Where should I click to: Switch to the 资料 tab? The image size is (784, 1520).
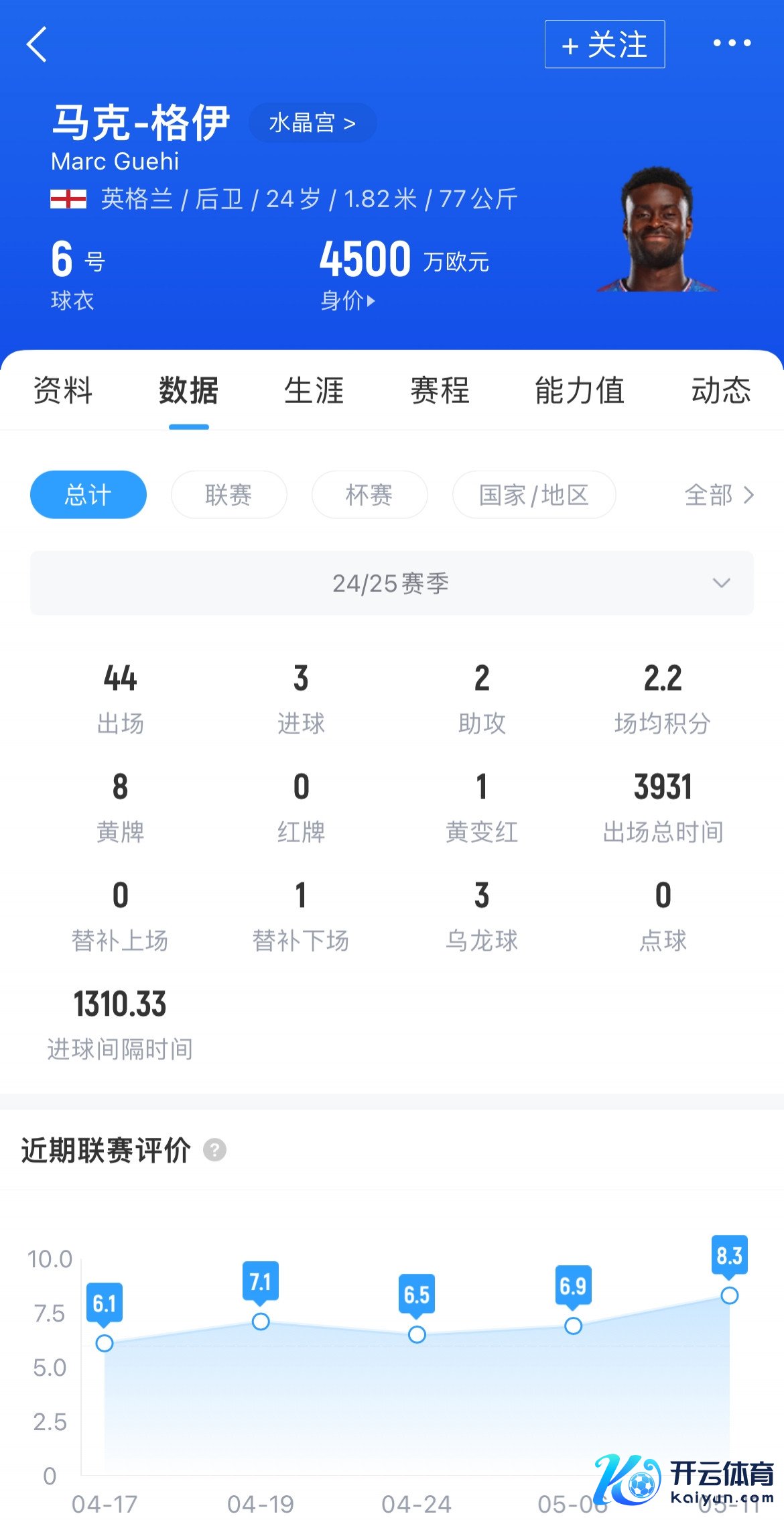[x=63, y=390]
